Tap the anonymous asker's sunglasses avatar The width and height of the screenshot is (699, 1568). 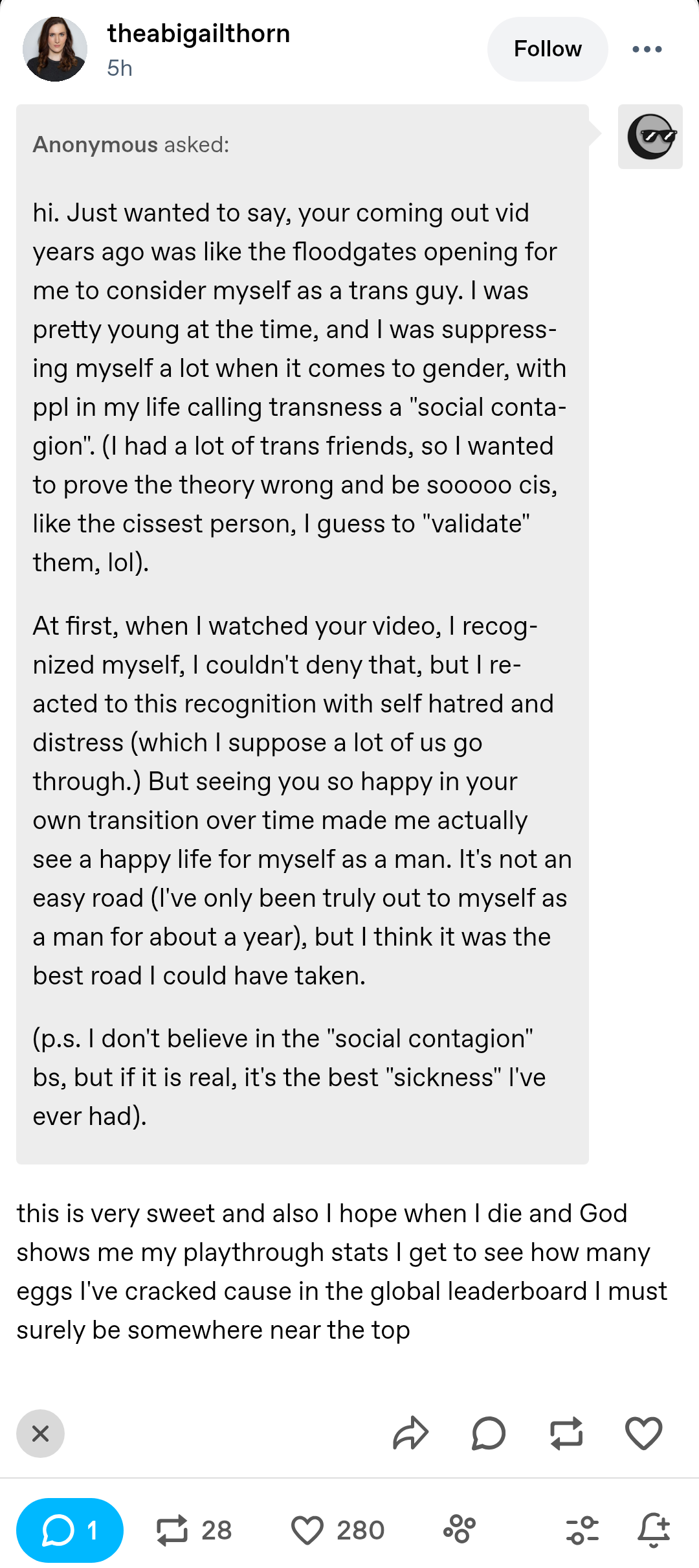(650, 137)
